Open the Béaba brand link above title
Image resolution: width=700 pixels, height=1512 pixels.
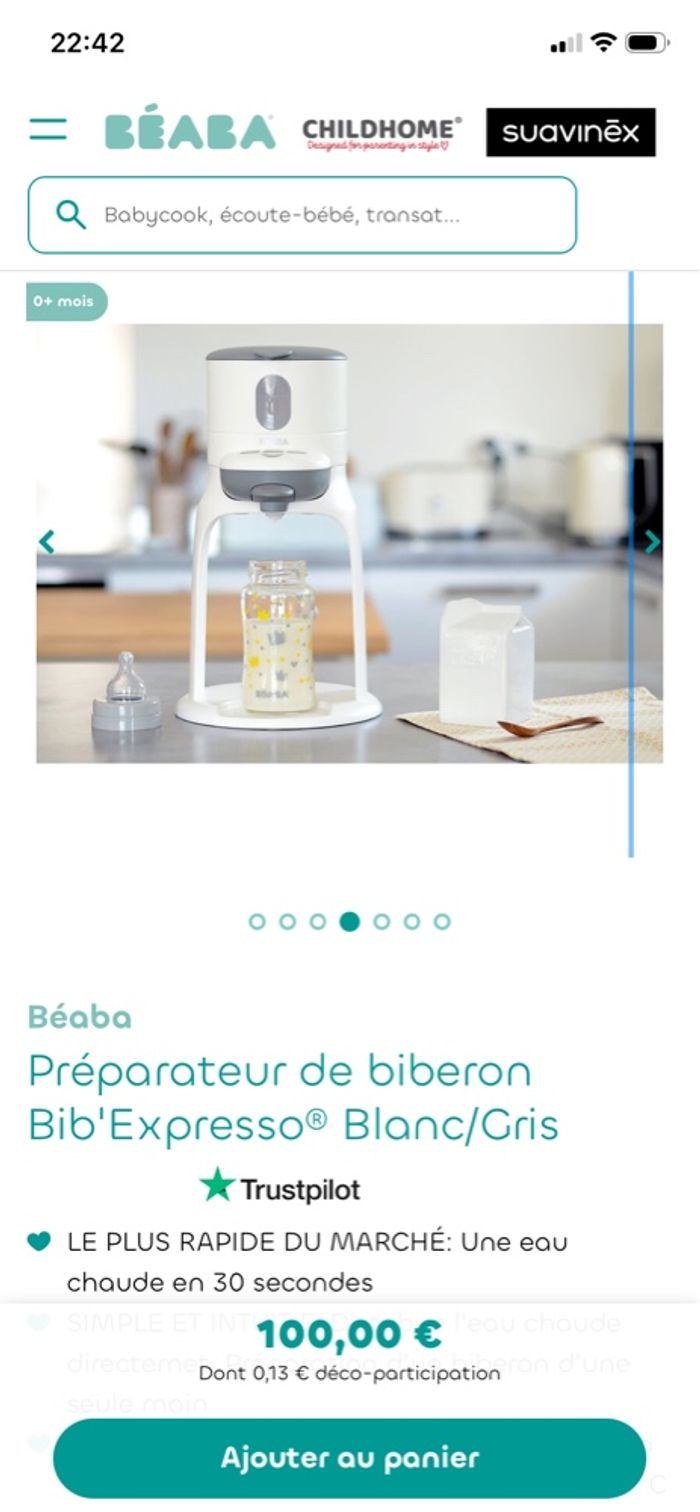tap(80, 1018)
